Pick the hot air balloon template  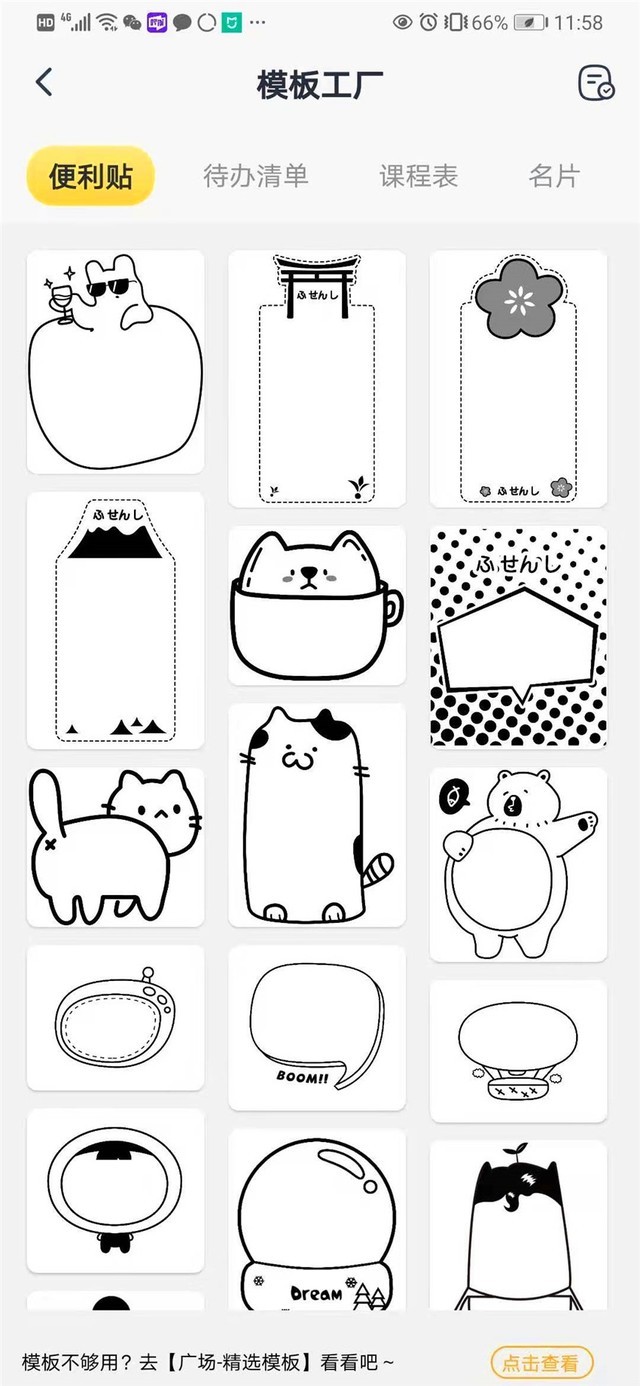(518, 1050)
